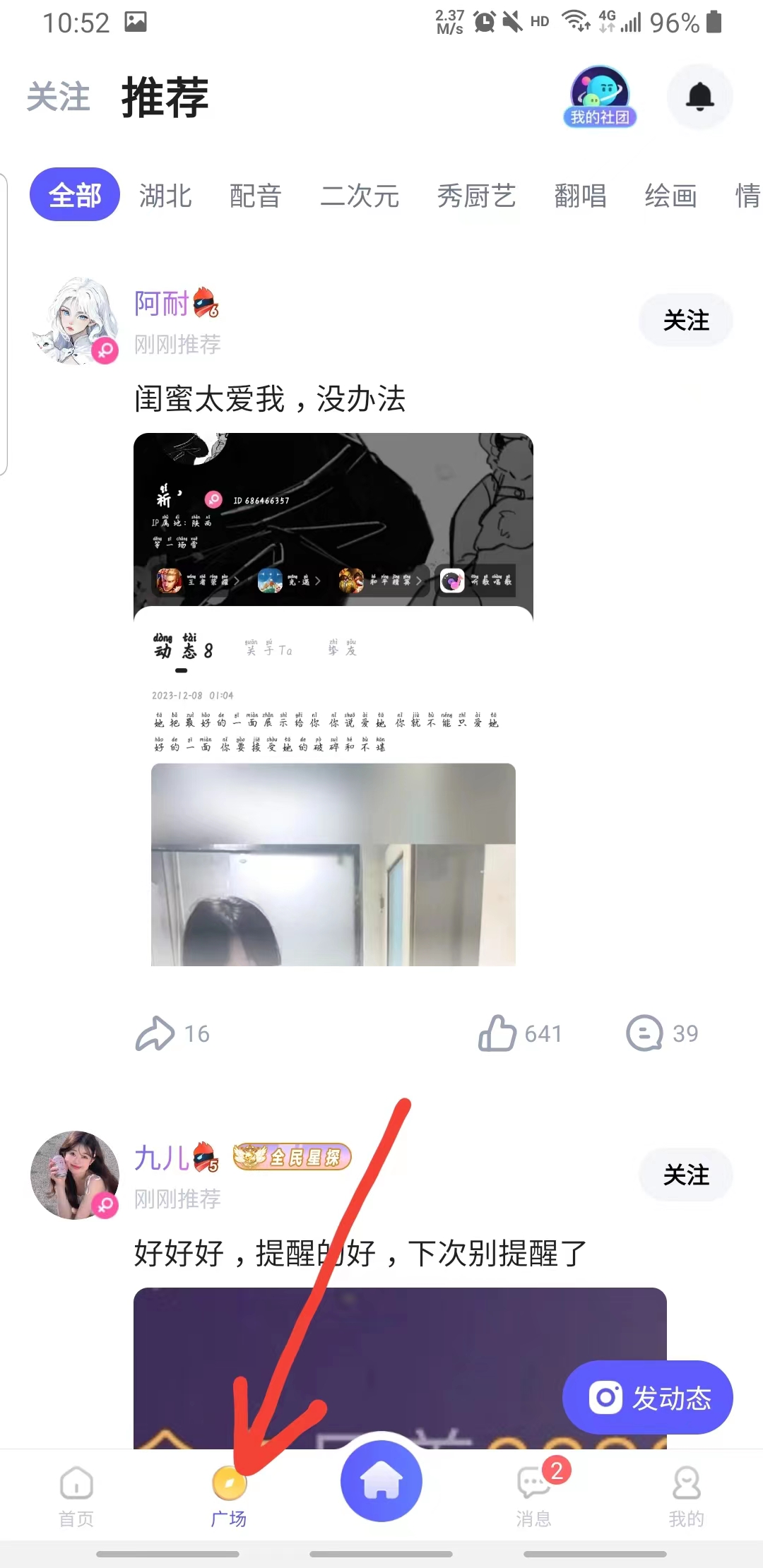This screenshot has width=763, height=1568.
Task: Open 我的社团 via the club avatar icon
Action: [x=598, y=90]
